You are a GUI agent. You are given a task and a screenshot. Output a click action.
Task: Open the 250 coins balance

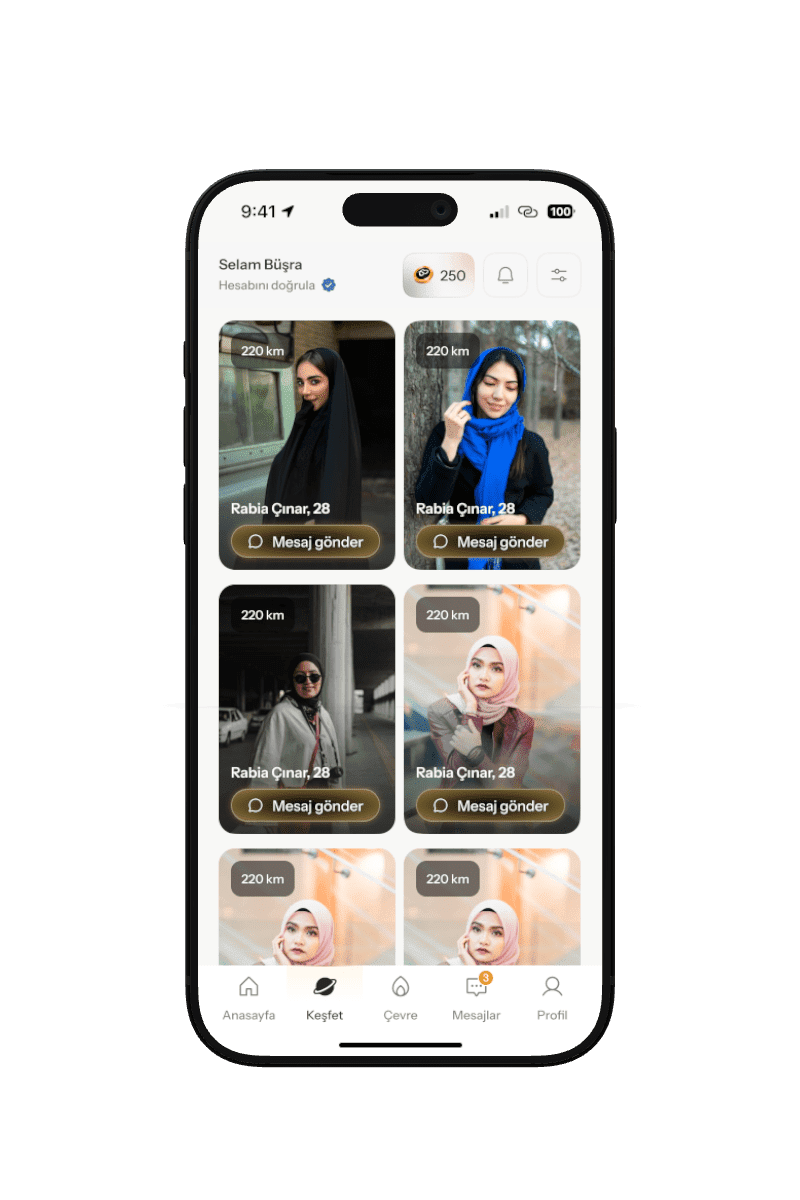[x=439, y=275]
